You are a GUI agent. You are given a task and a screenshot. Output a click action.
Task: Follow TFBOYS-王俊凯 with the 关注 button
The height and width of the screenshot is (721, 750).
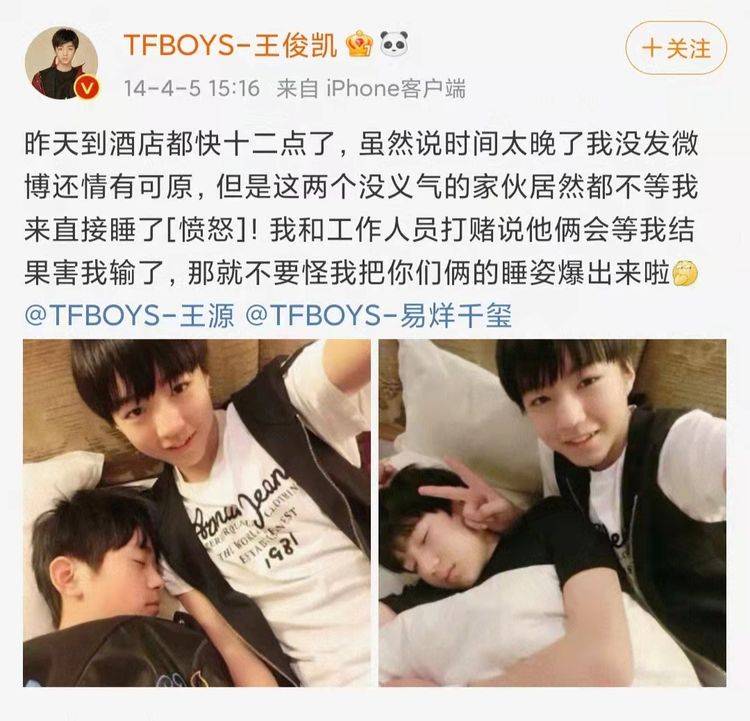(x=675, y=48)
